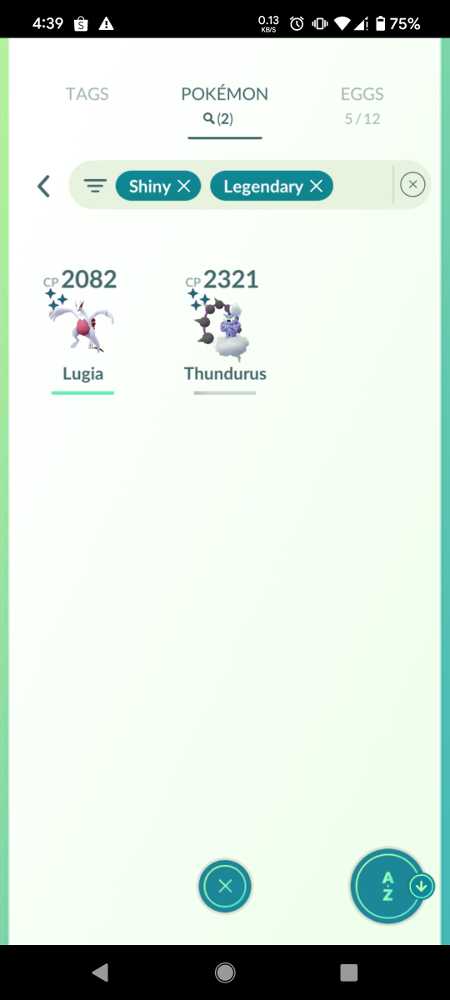Switch to the Tags tab
The width and height of the screenshot is (450, 1000).
87,94
